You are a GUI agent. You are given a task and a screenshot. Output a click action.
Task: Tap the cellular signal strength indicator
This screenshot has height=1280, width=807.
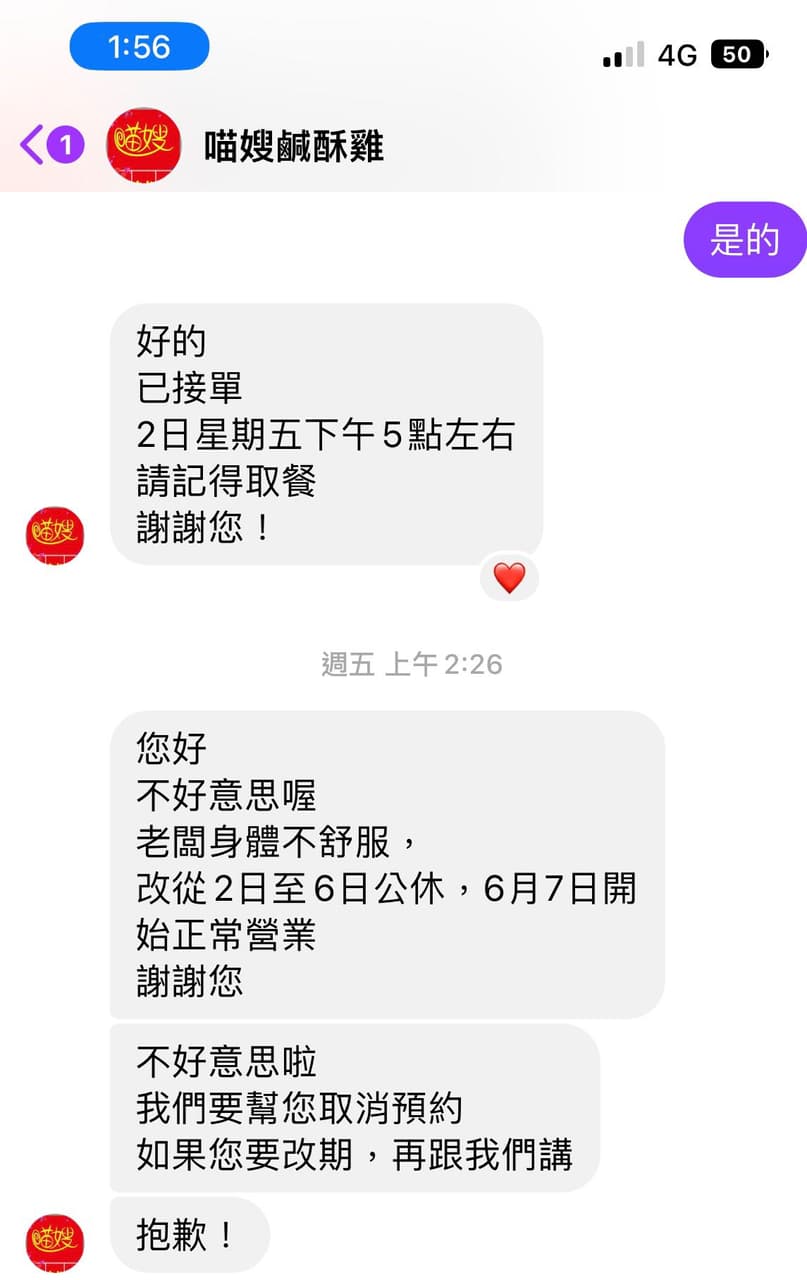click(621, 55)
